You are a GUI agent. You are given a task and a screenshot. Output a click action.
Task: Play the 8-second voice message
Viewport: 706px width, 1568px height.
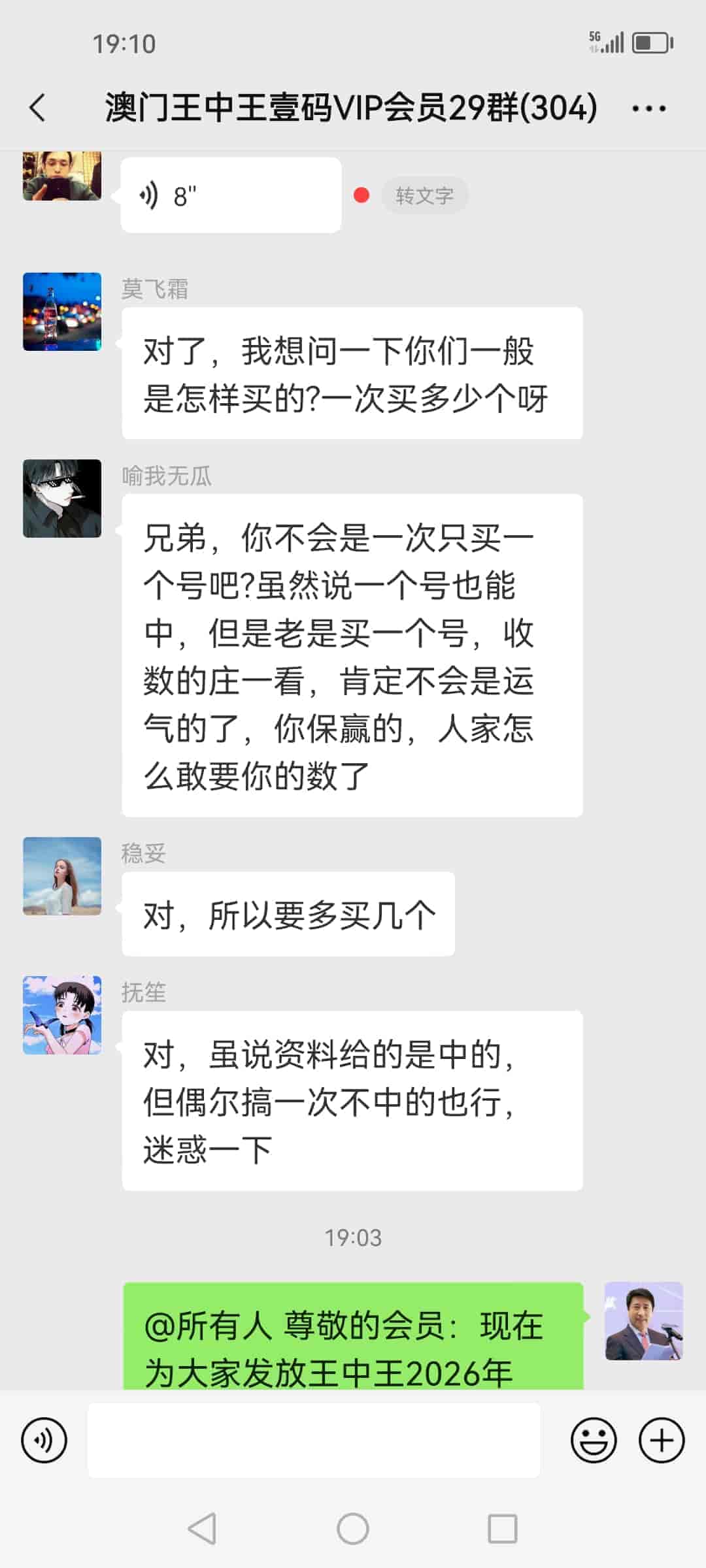230,195
